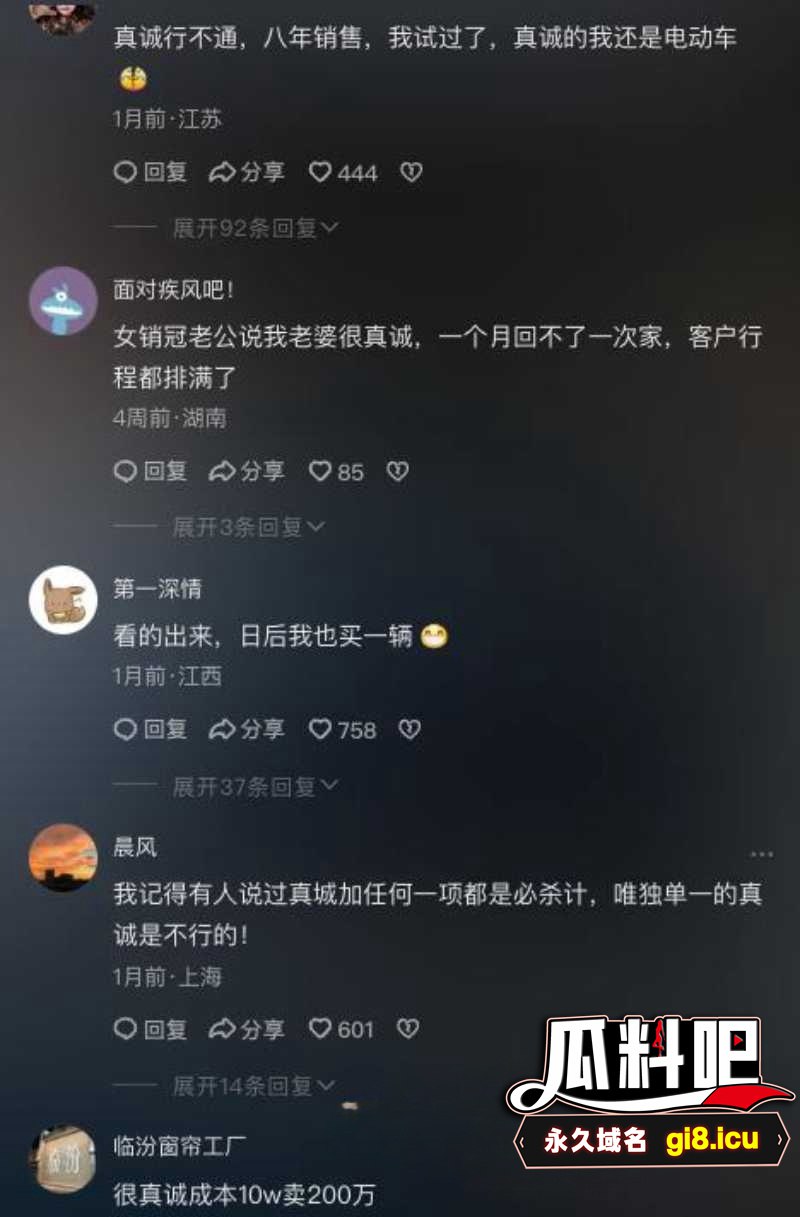Share 第一深情's comment
The height and width of the screenshot is (1217, 800).
pyautogui.click(x=247, y=730)
